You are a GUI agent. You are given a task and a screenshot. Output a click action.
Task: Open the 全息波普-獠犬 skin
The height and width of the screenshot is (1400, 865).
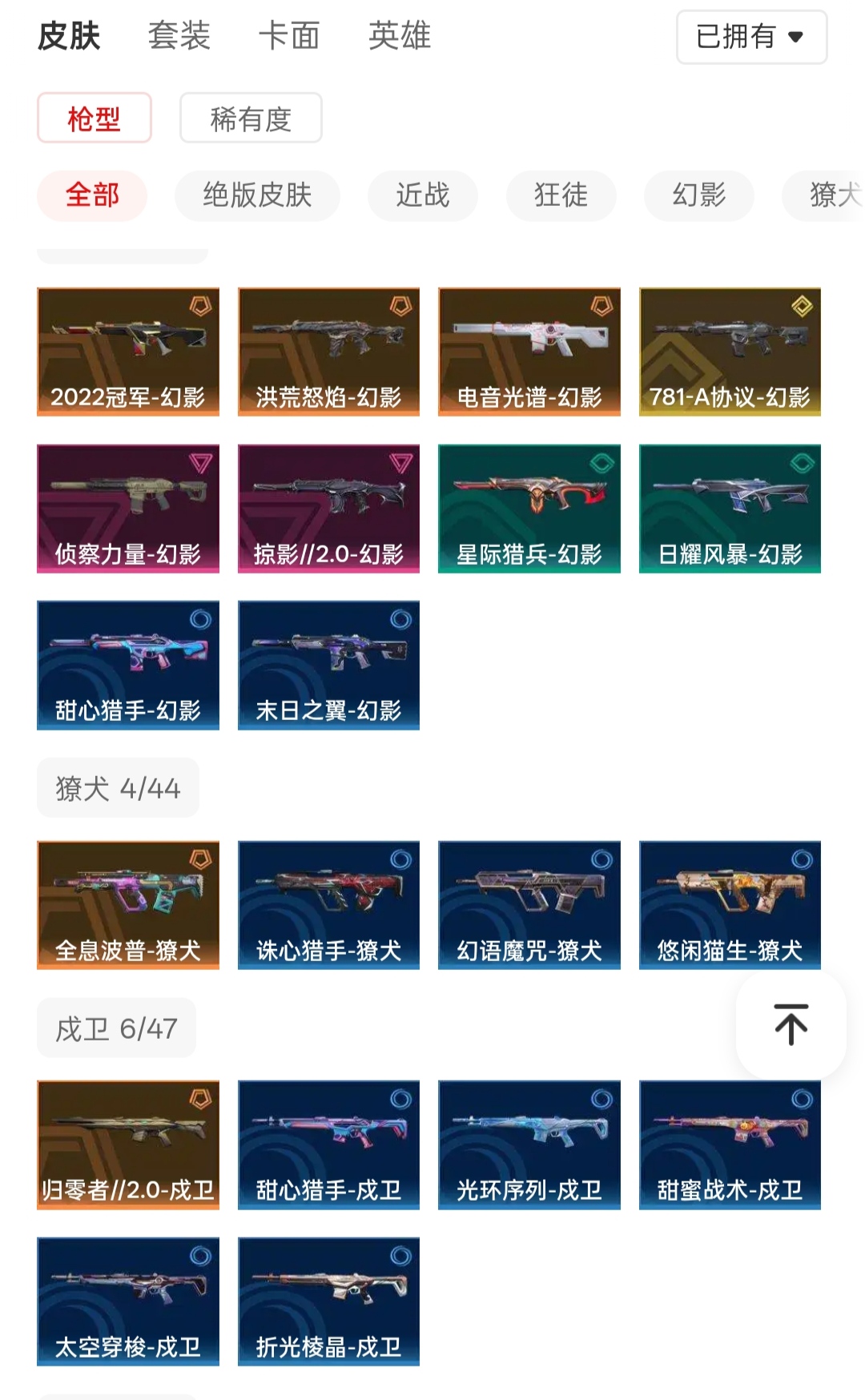pyautogui.click(x=128, y=904)
